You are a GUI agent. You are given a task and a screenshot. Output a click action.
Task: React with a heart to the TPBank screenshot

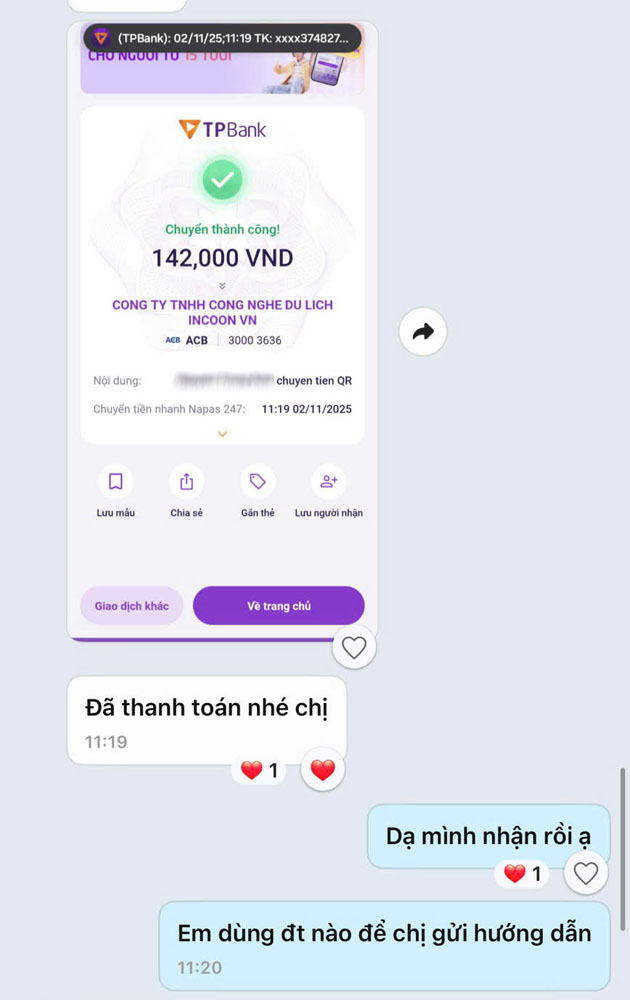point(354,647)
